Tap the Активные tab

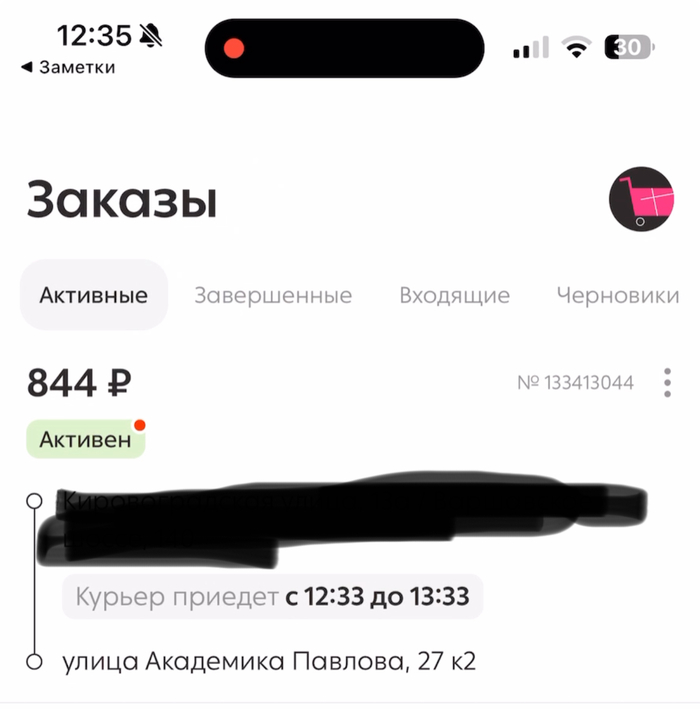(x=94, y=296)
